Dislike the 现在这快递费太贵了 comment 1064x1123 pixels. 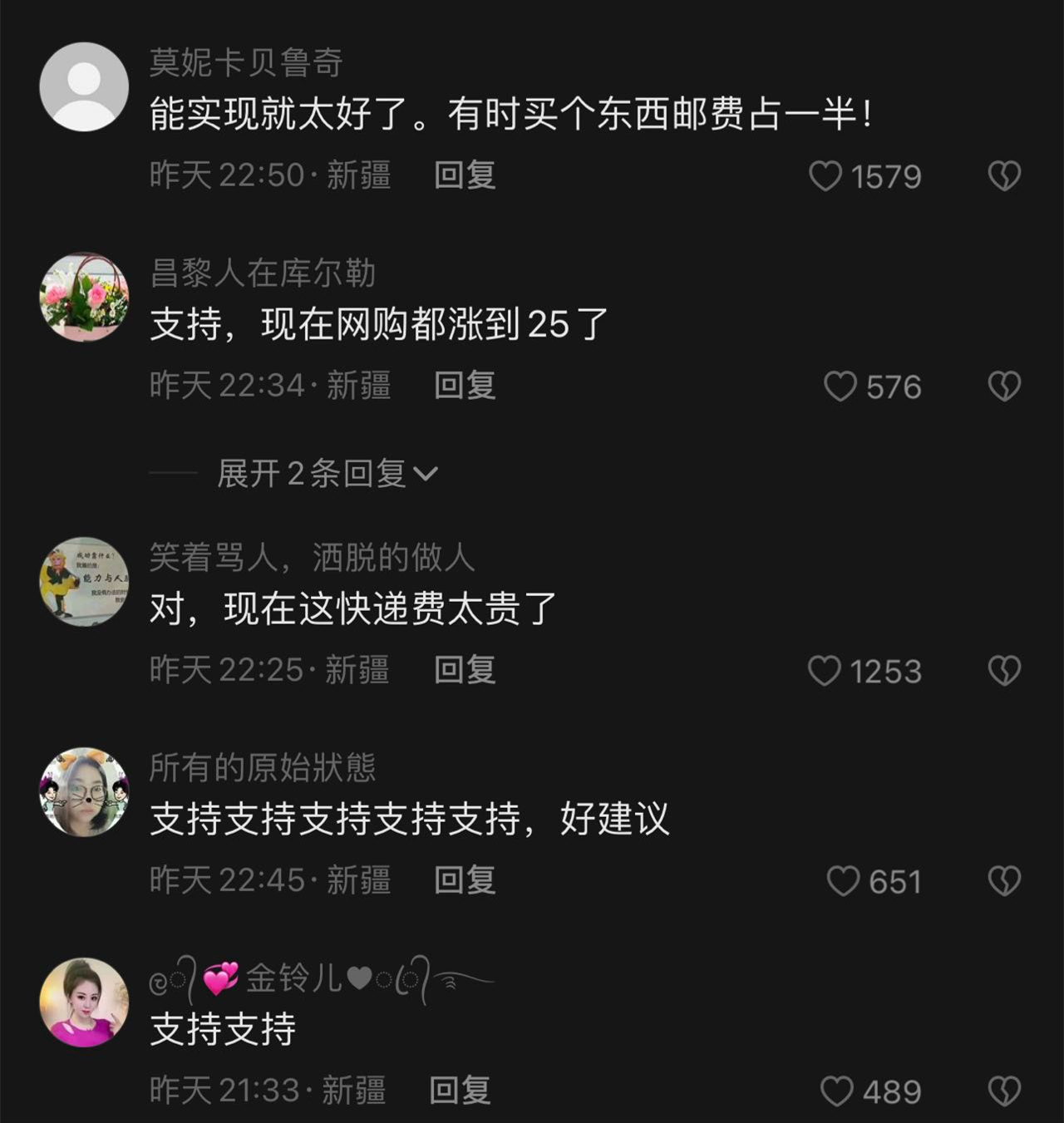(x=1004, y=671)
